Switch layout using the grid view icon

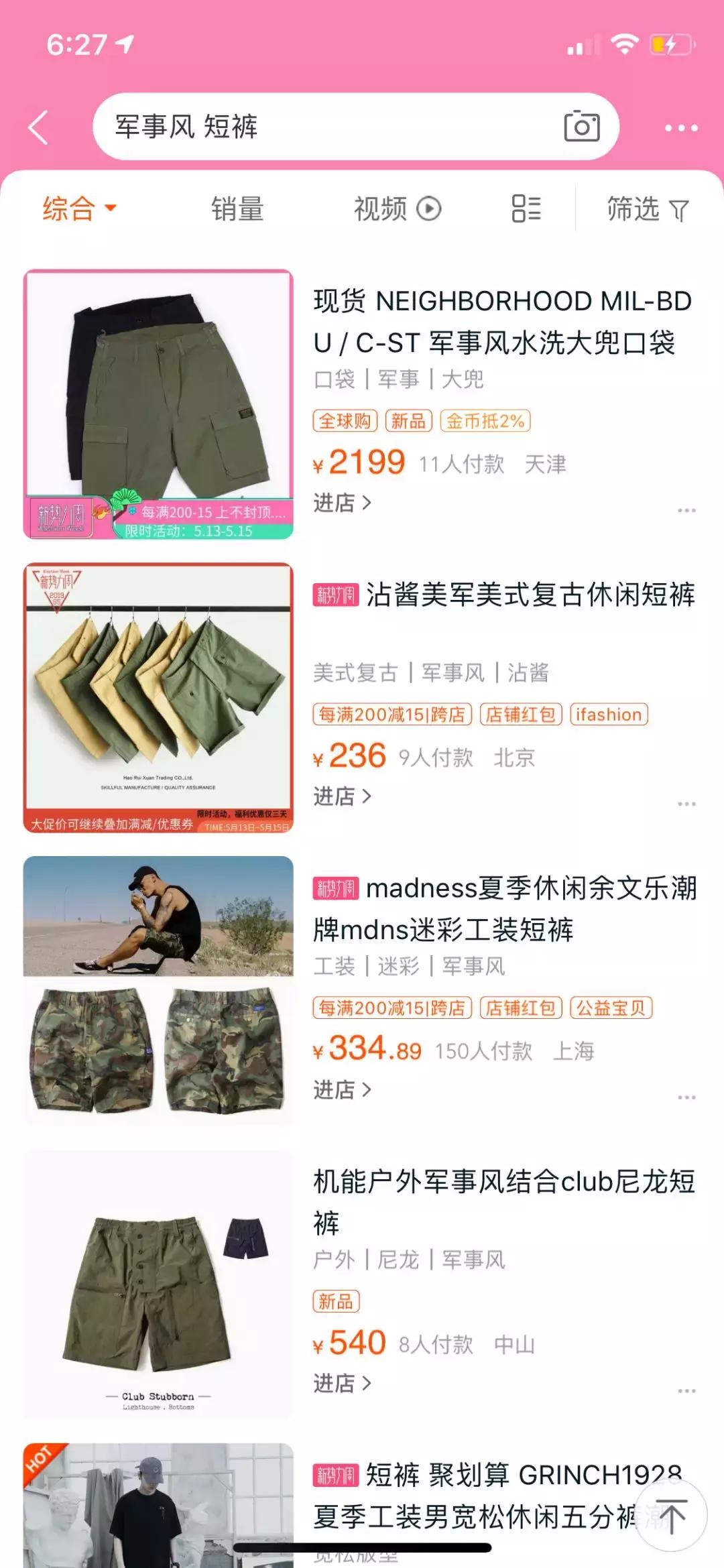click(527, 209)
